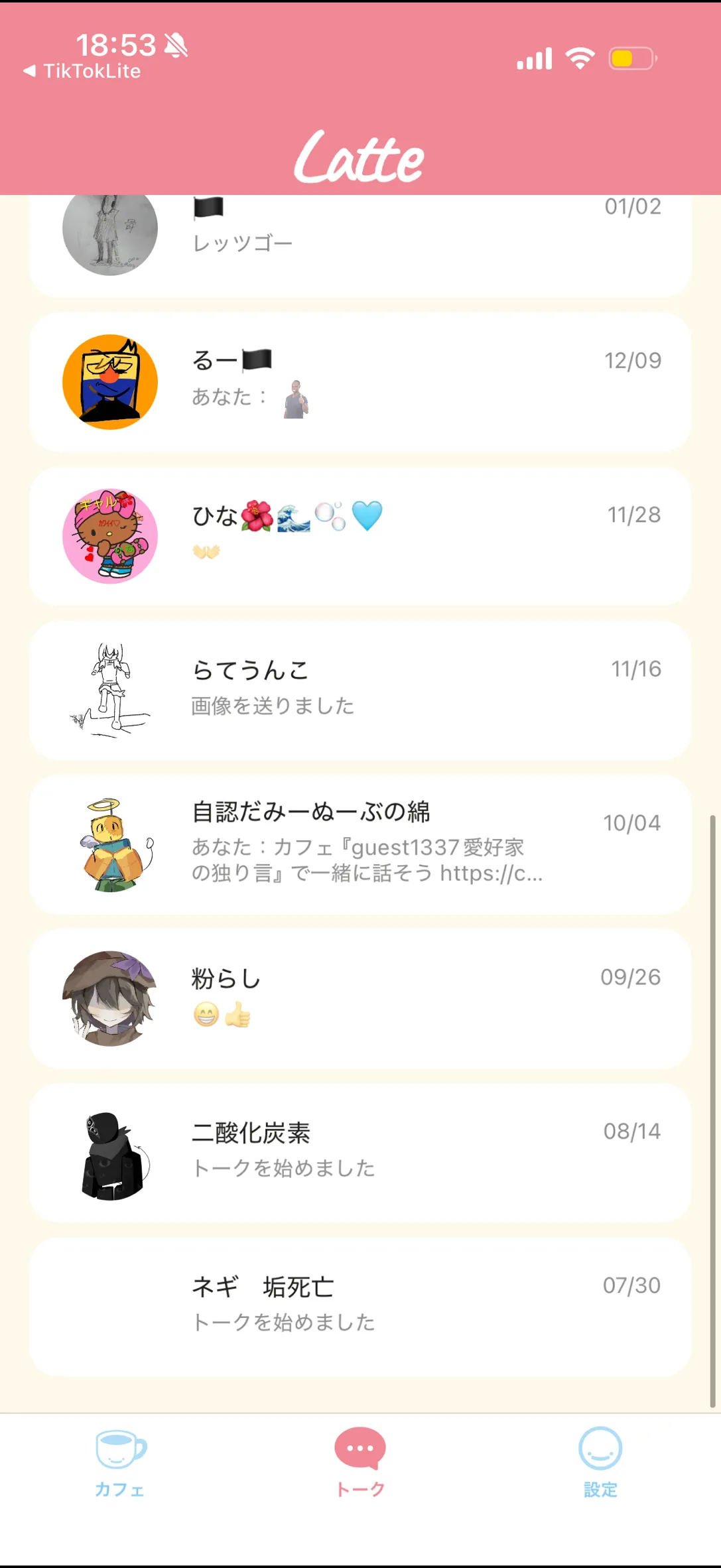Open the chat with ネギ 垢死亡
Viewport: 721px width, 1568px height.
pyautogui.click(x=360, y=1306)
